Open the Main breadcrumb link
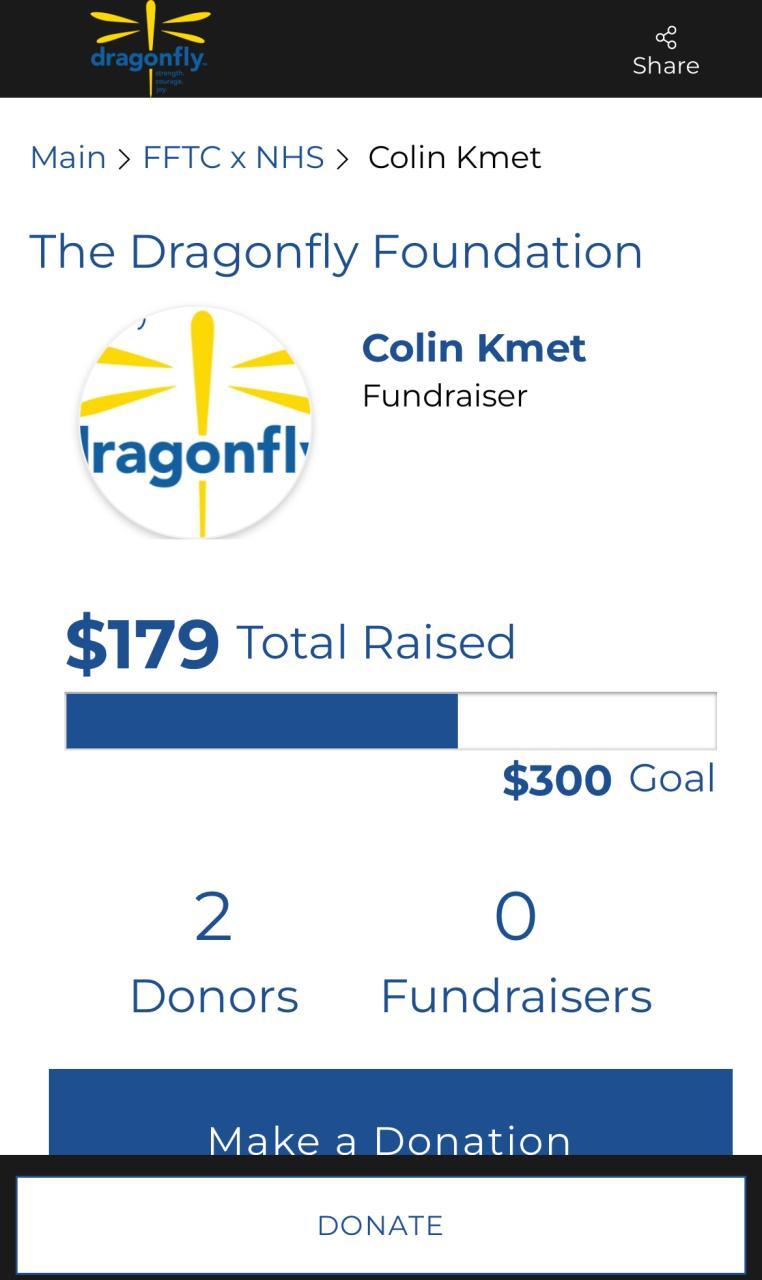The height and width of the screenshot is (1280, 762). pyautogui.click(x=68, y=157)
